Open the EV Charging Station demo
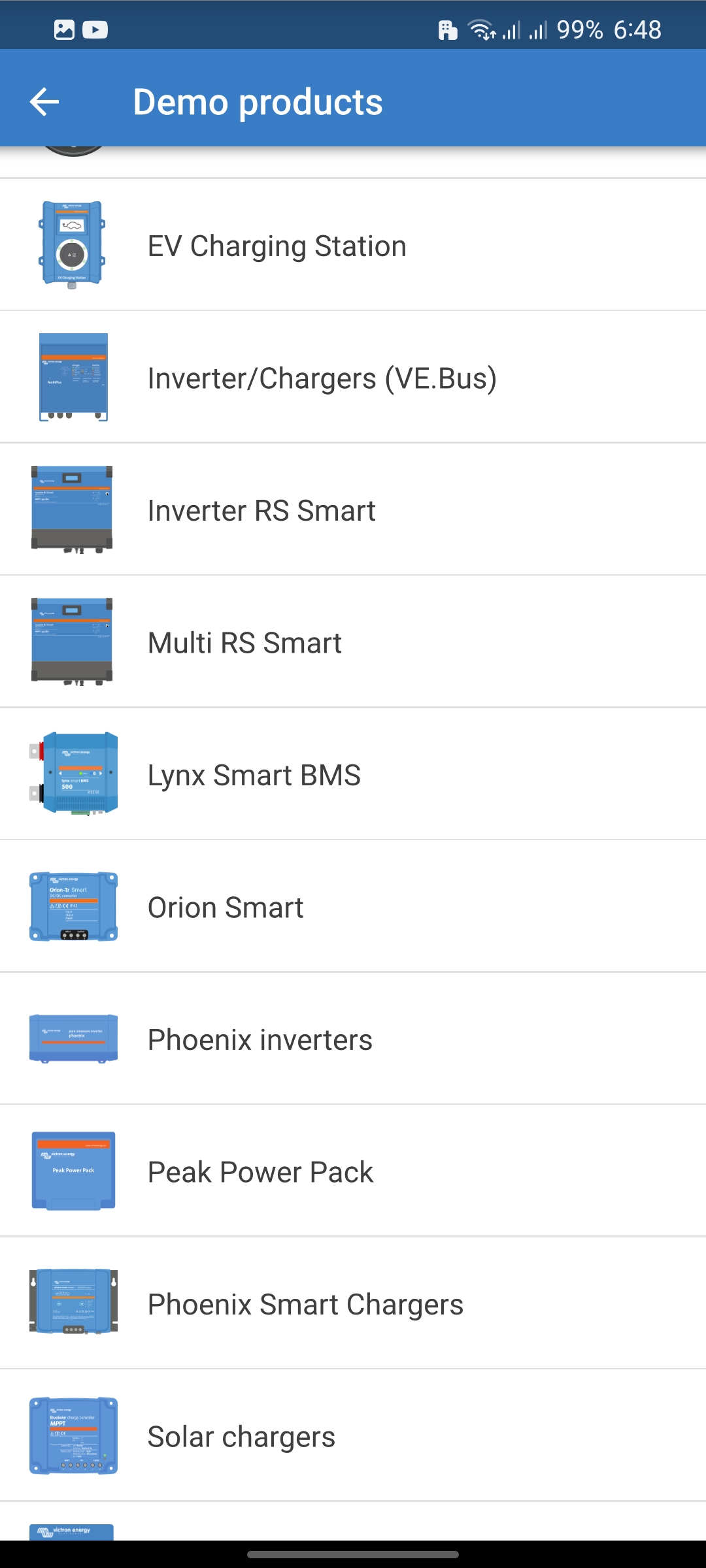706x1568 pixels. click(x=353, y=246)
